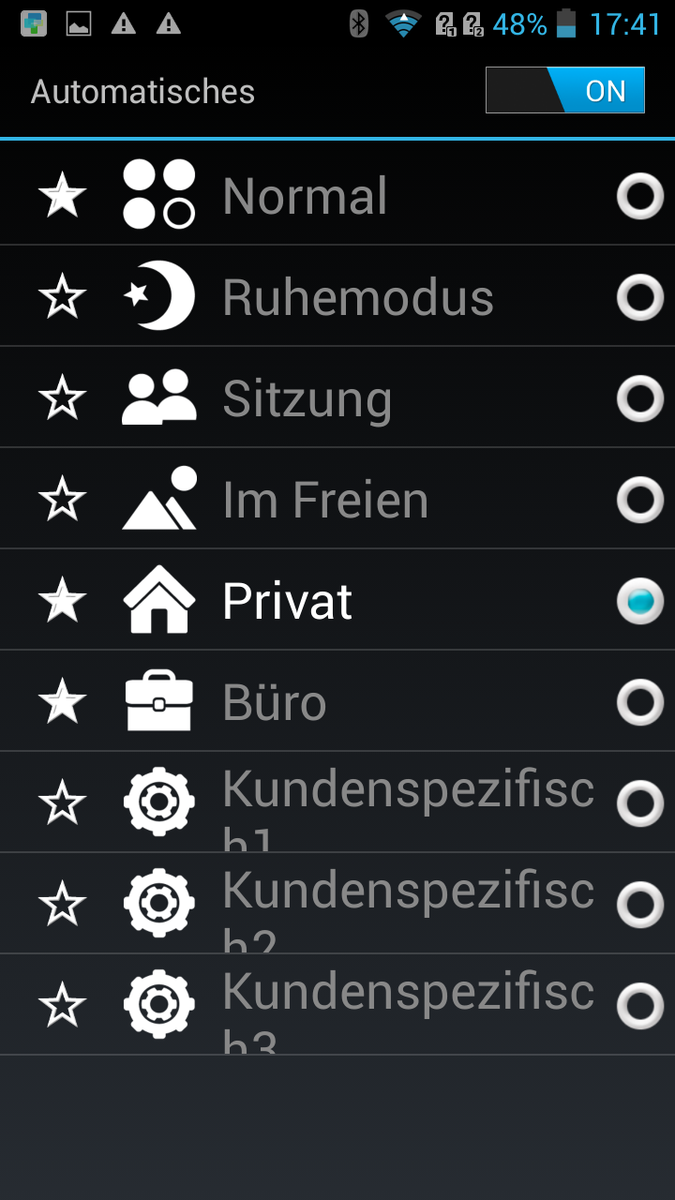Activate the Kundenspezifisch3 radio button

click(640, 1006)
